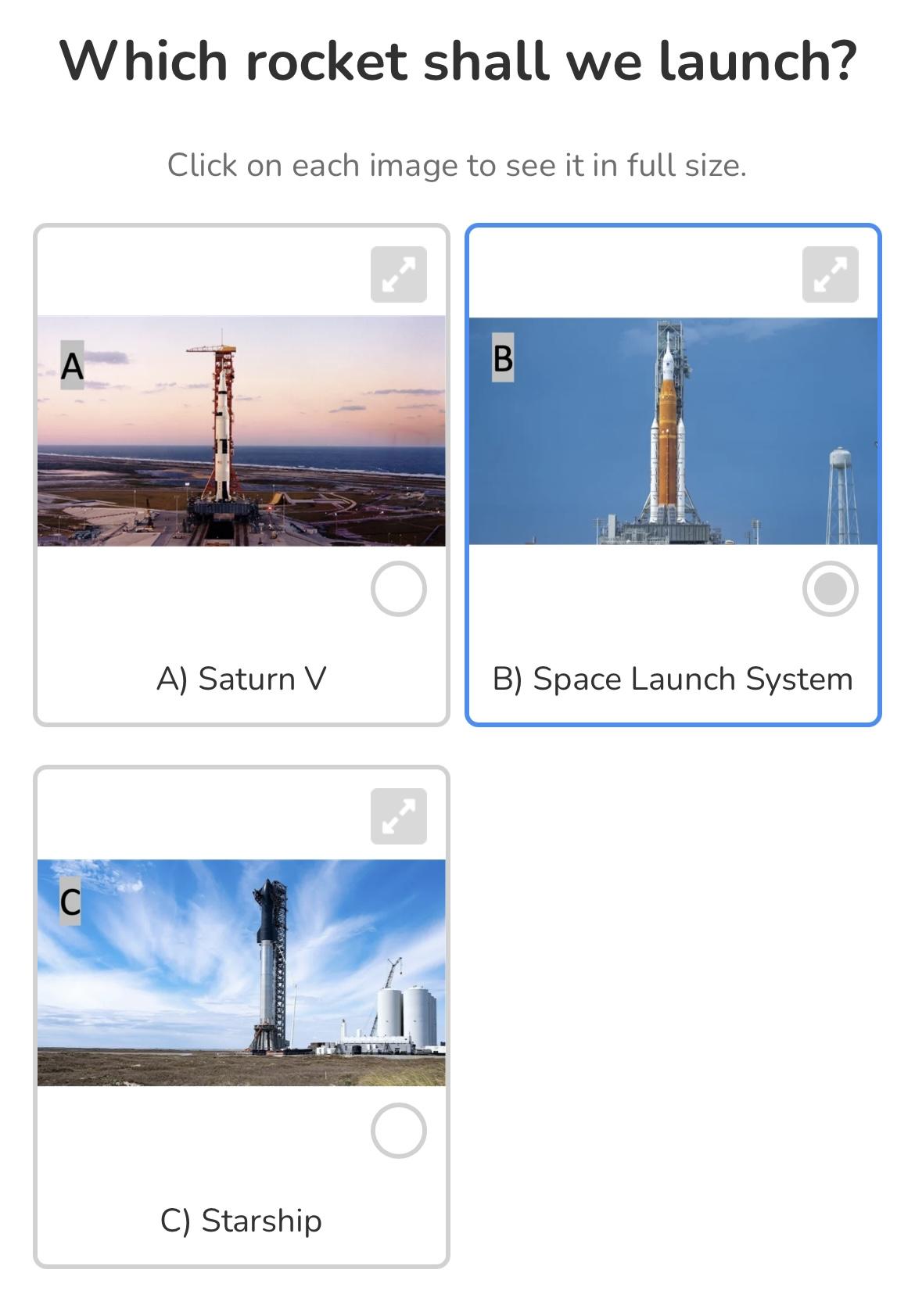Screen dimensions: 915x1316
Task: Open the Space Launch System rocket photo
Action: (x=673, y=431)
